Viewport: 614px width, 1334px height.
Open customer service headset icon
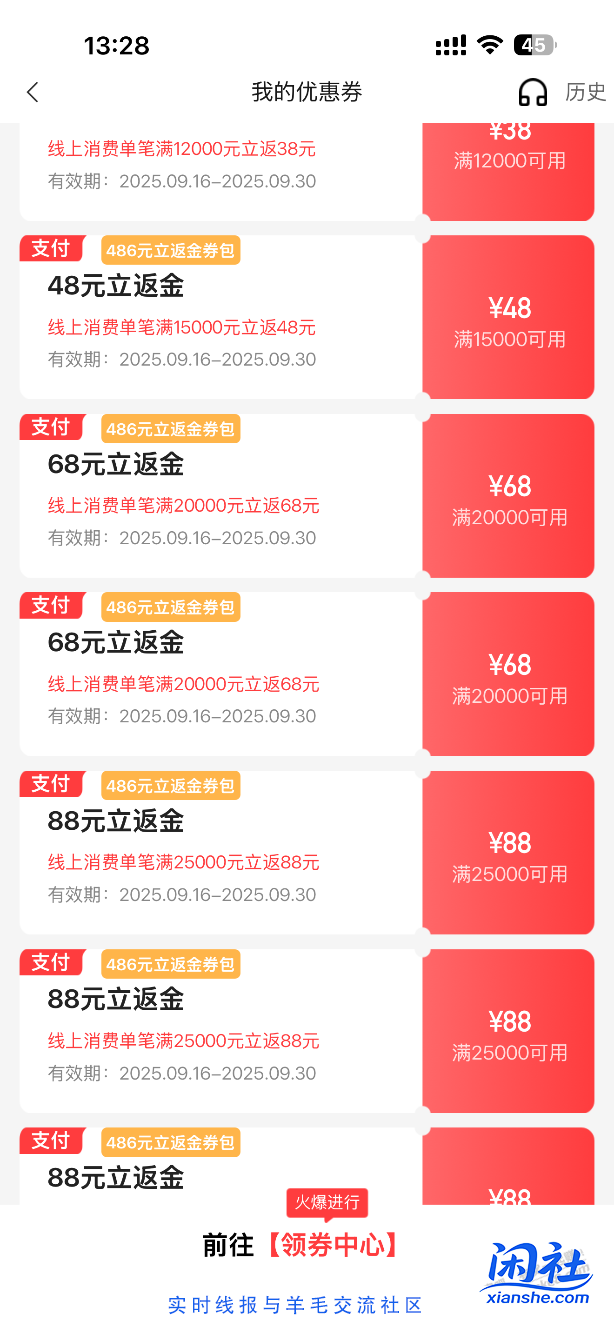[x=533, y=92]
